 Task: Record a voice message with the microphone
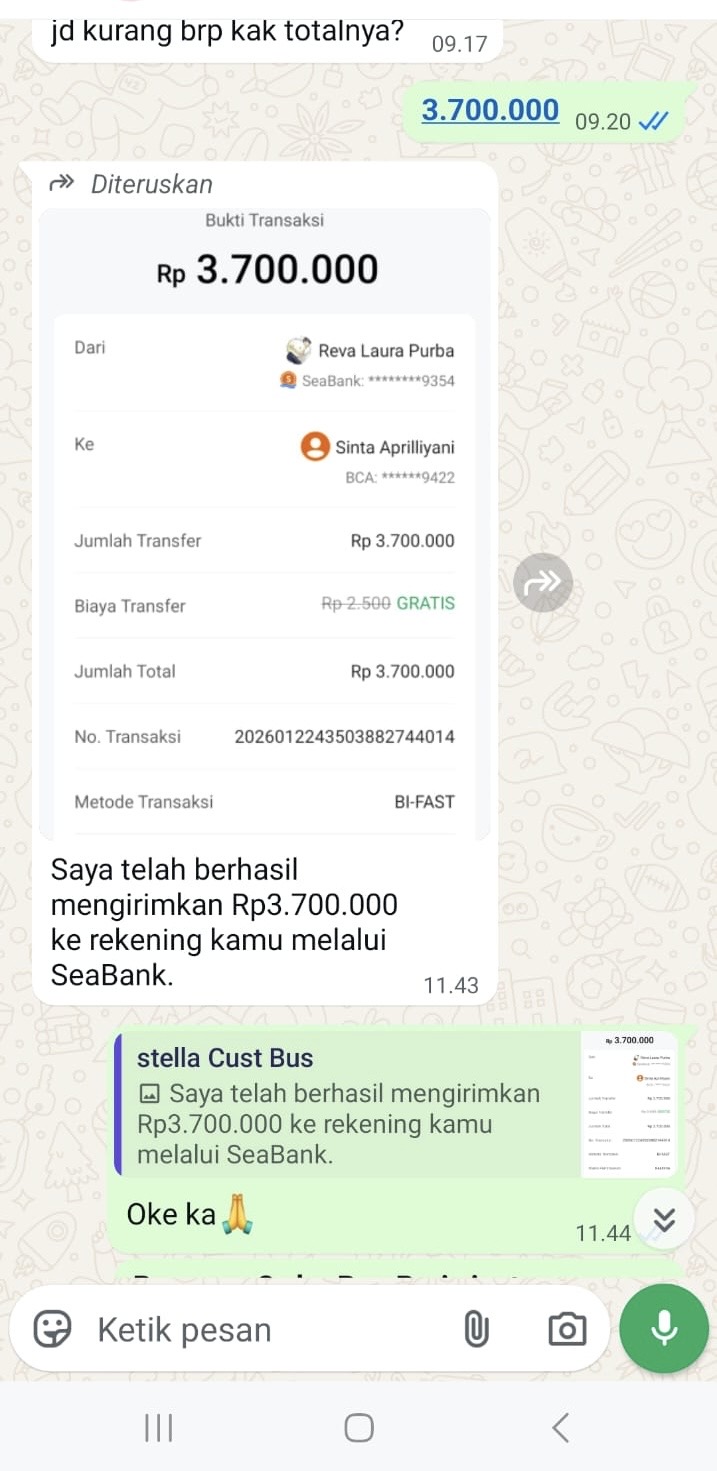click(664, 1329)
